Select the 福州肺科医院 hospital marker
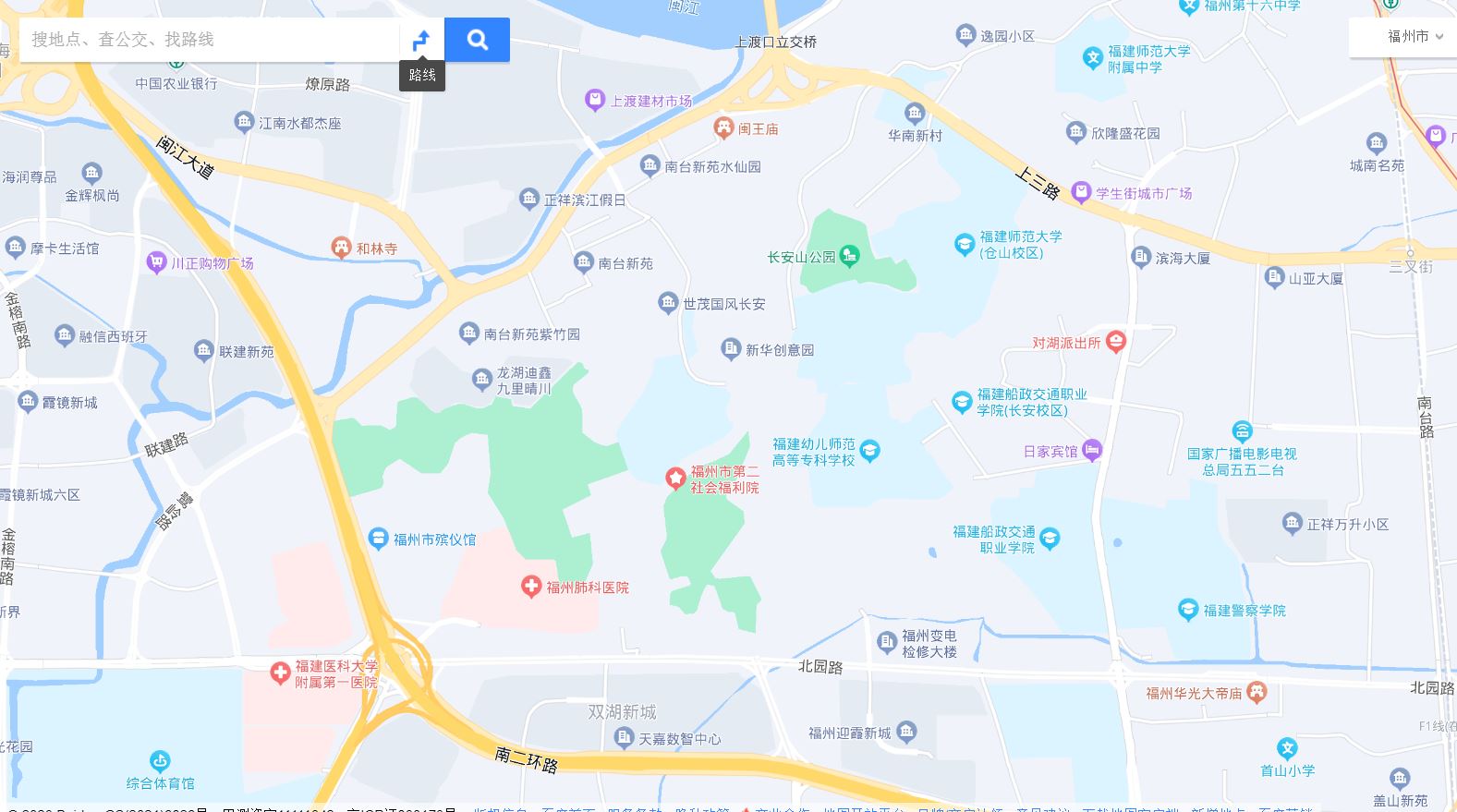The width and height of the screenshot is (1457, 812). [530, 587]
